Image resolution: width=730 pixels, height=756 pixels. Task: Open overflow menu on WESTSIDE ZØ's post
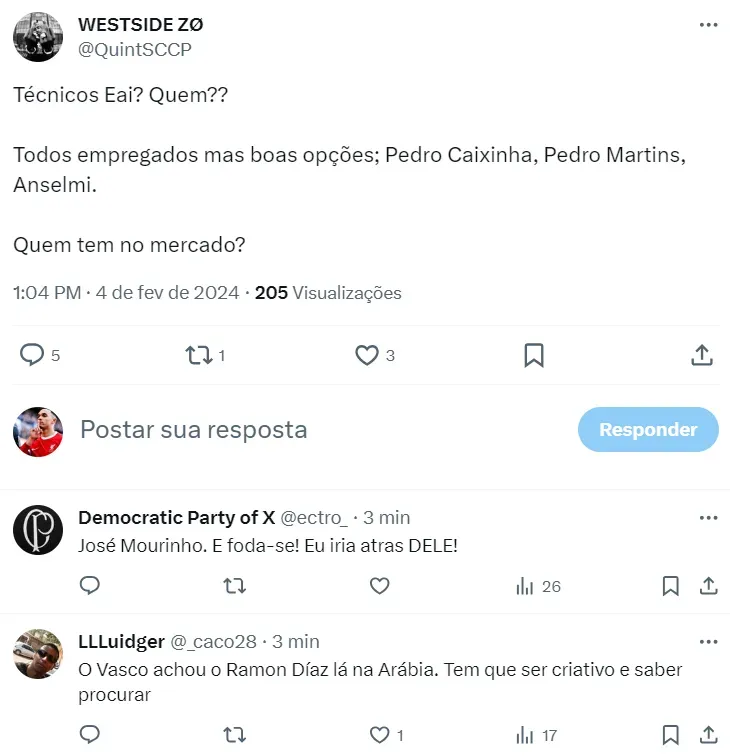(x=708, y=25)
